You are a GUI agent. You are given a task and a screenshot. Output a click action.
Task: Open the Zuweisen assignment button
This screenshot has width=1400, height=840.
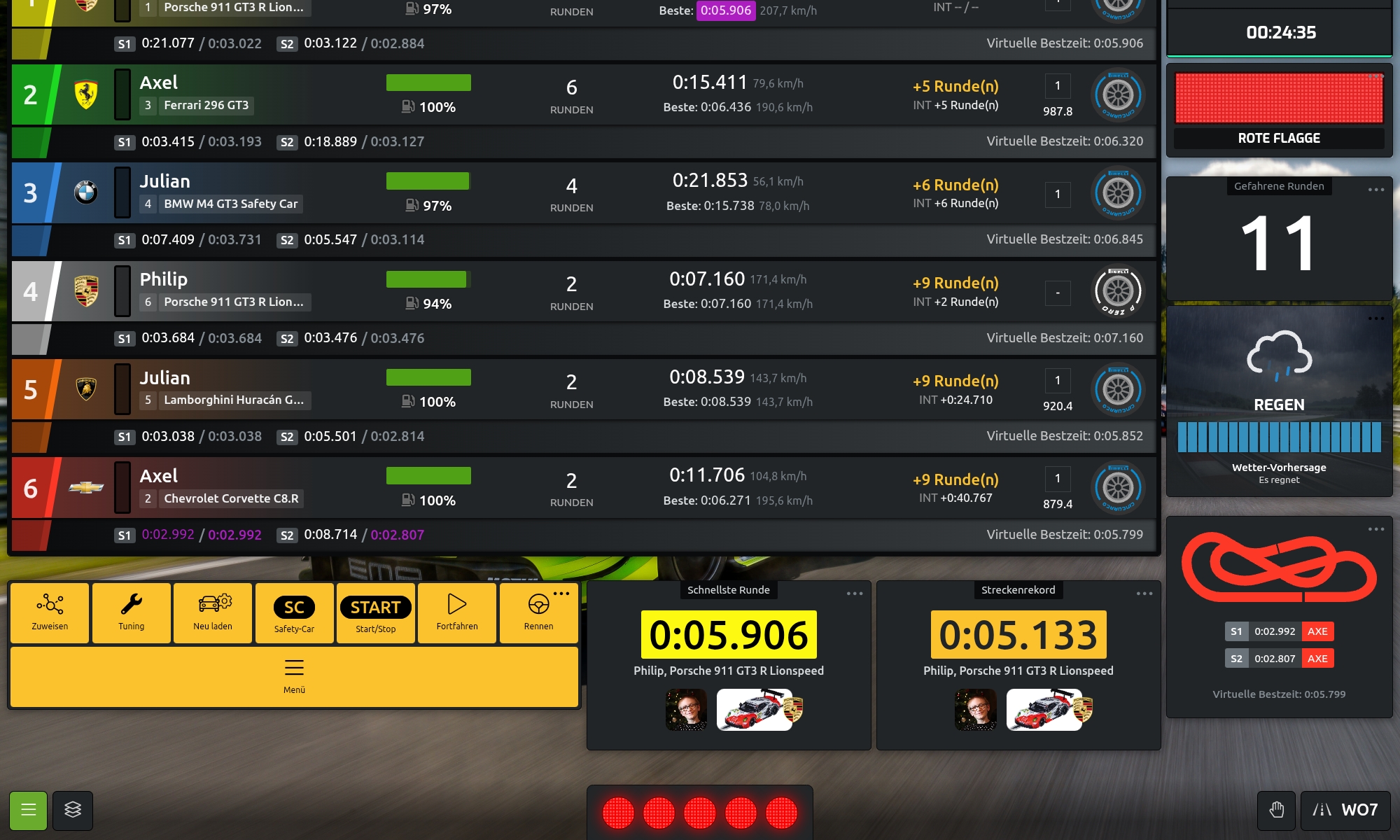(x=50, y=612)
